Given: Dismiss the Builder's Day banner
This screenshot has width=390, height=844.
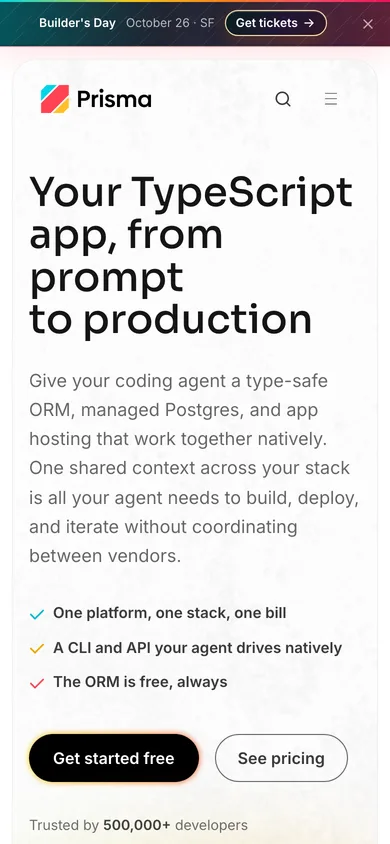Looking at the screenshot, I should tap(368, 24).
